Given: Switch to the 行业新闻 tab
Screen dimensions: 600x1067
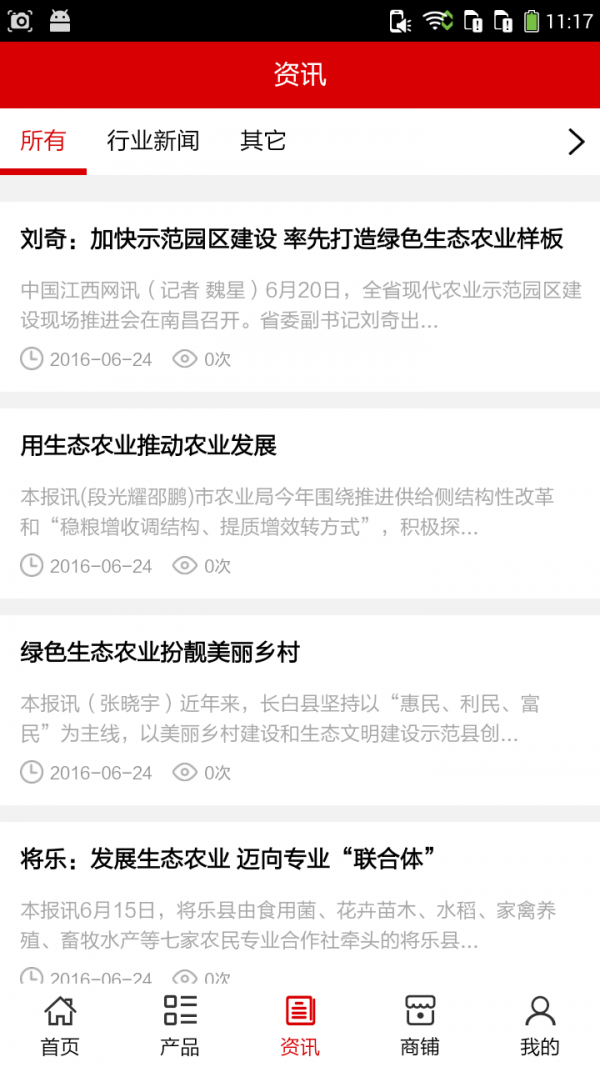Looking at the screenshot, I should point(153,141).
